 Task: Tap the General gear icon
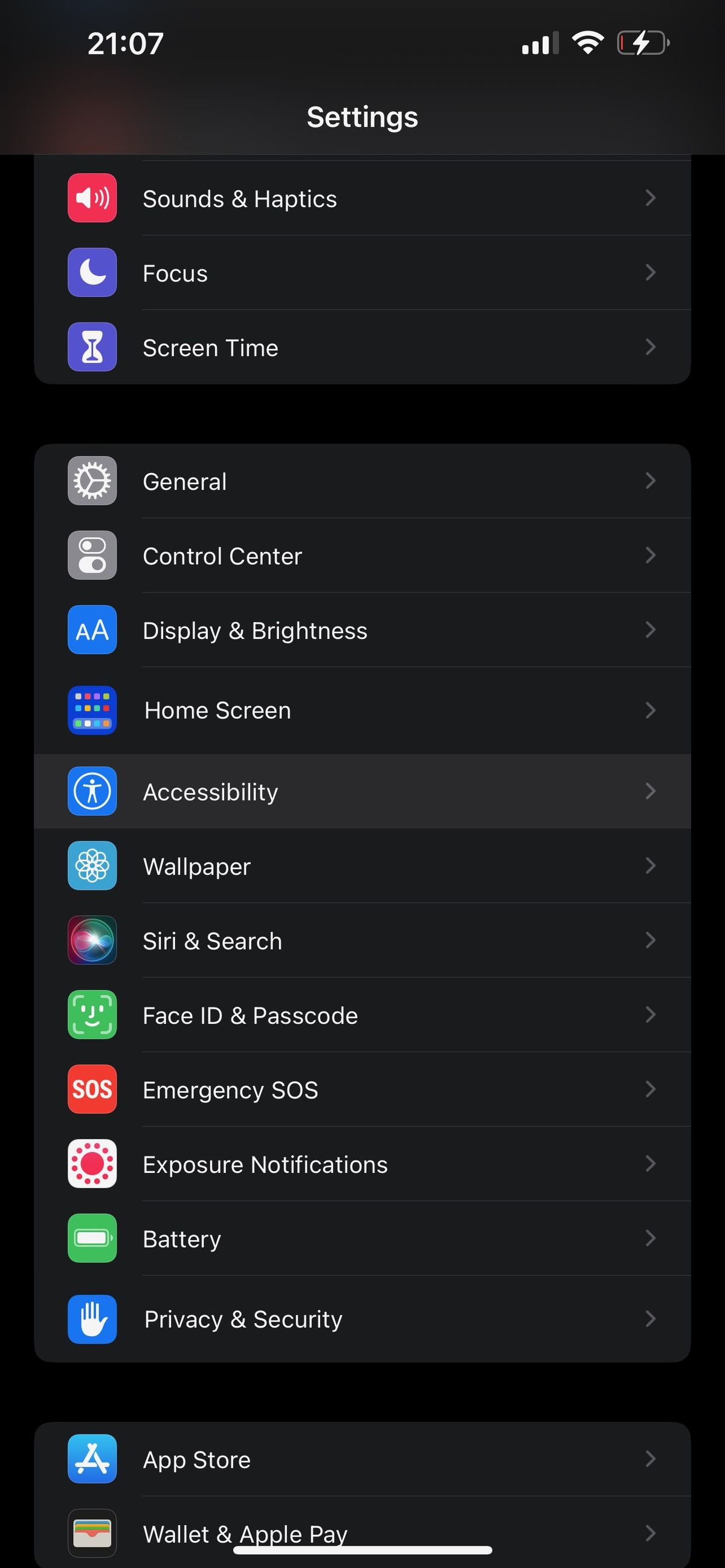[92, 480]
